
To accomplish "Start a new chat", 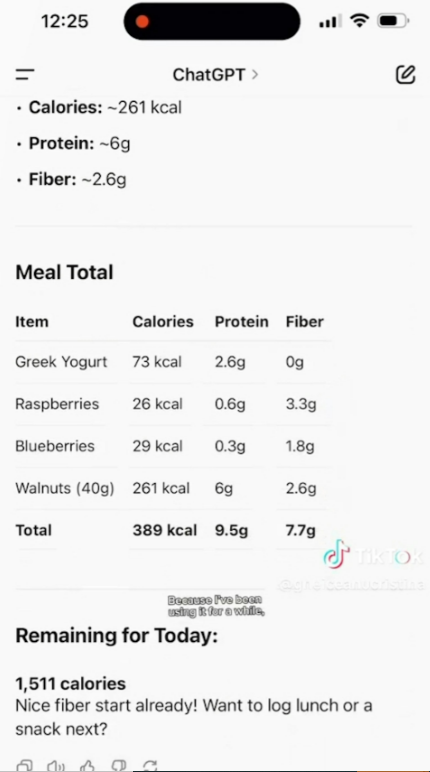I will coord(405,74).
